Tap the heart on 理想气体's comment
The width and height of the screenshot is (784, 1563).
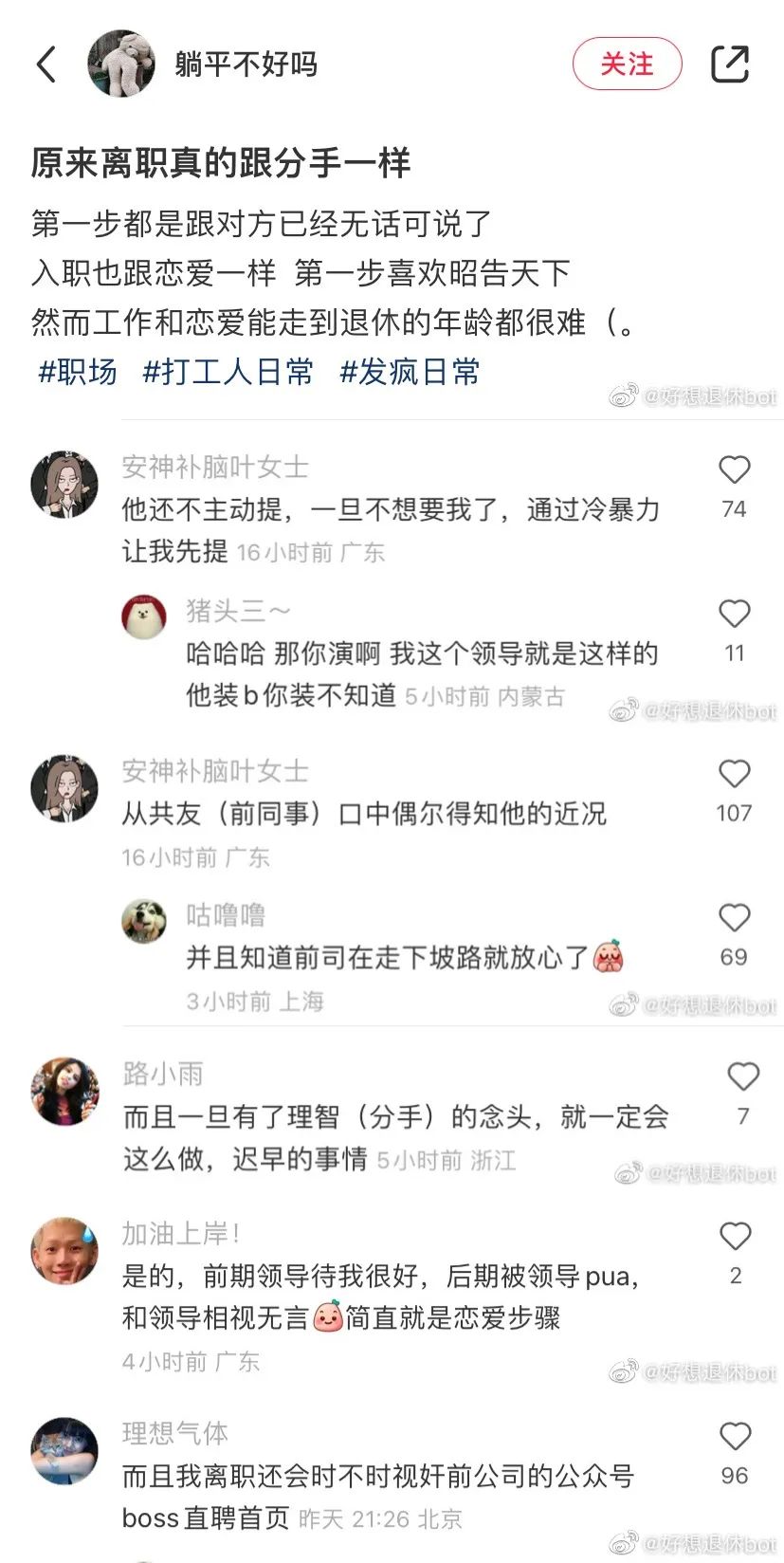[x=735, y=1435]
